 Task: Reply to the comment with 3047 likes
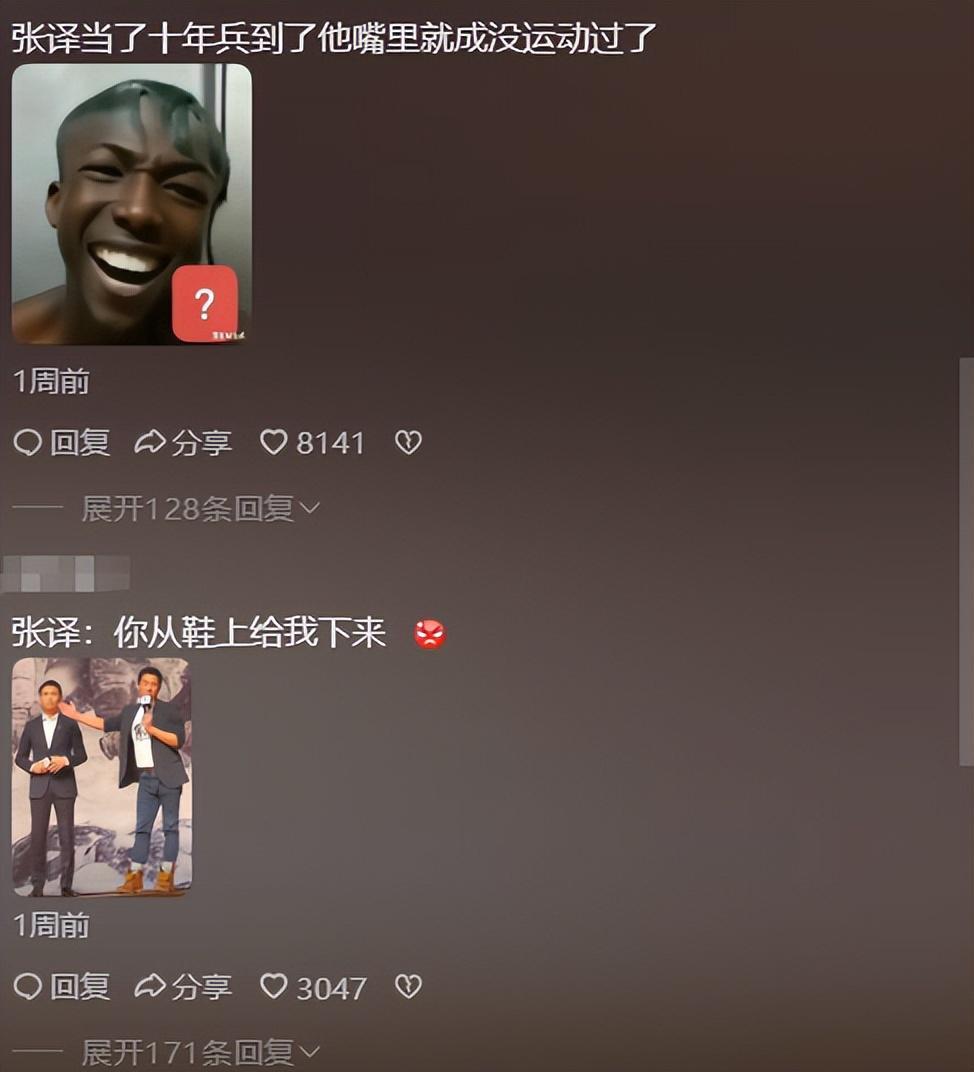pyautogui.click(x=62, y=987)
